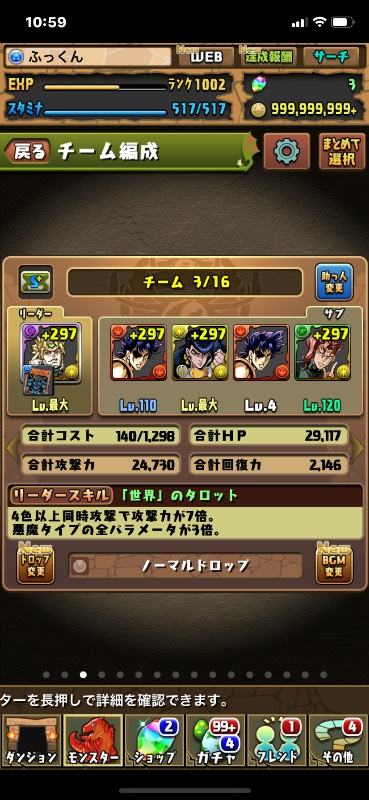Viewport: 369px width, 800px height.
Task: Switch to the フレンド tab
Action: coord(277,740)
